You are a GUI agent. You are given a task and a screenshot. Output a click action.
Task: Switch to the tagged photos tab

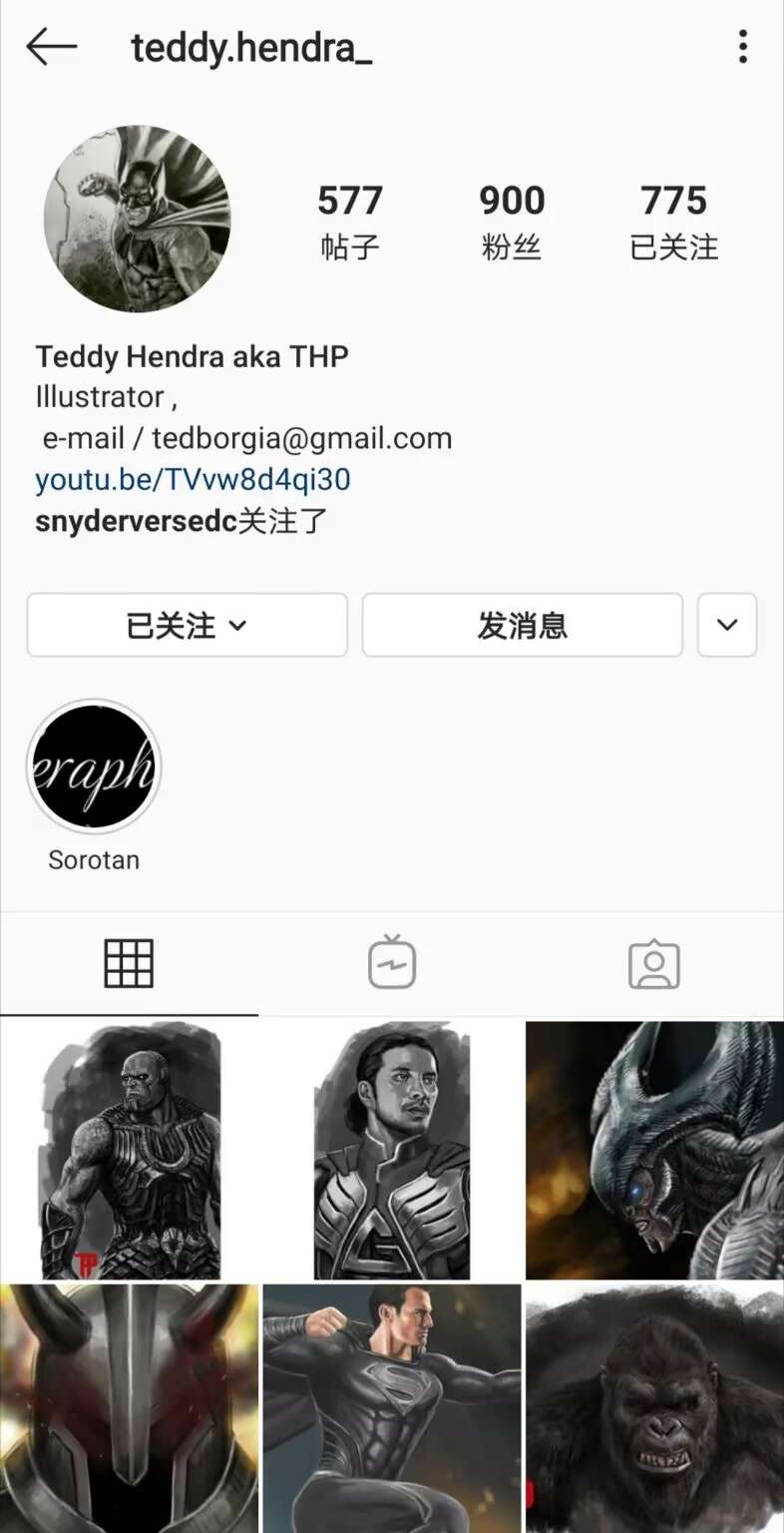tap(654, 964)
